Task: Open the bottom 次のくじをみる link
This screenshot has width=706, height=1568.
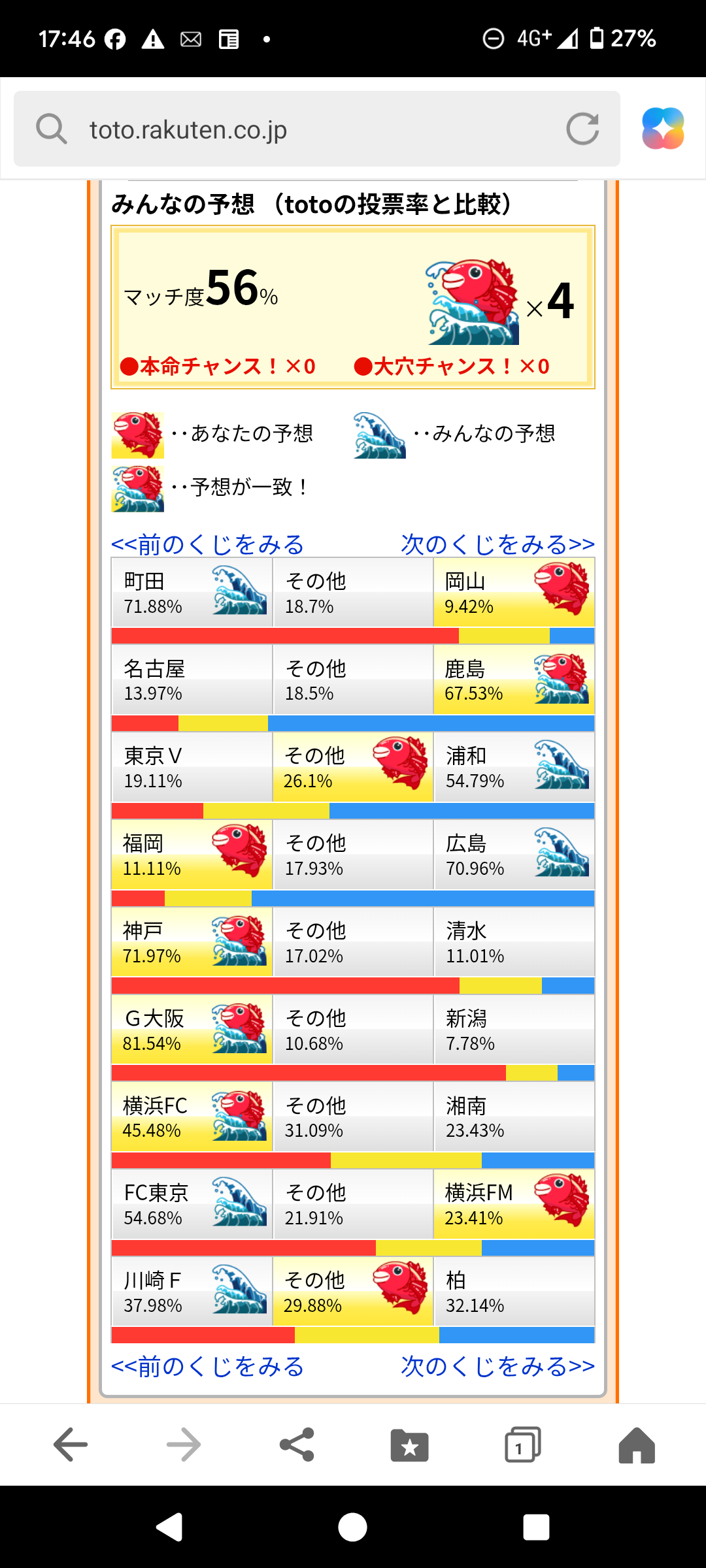Action: tap(497, 1366)
